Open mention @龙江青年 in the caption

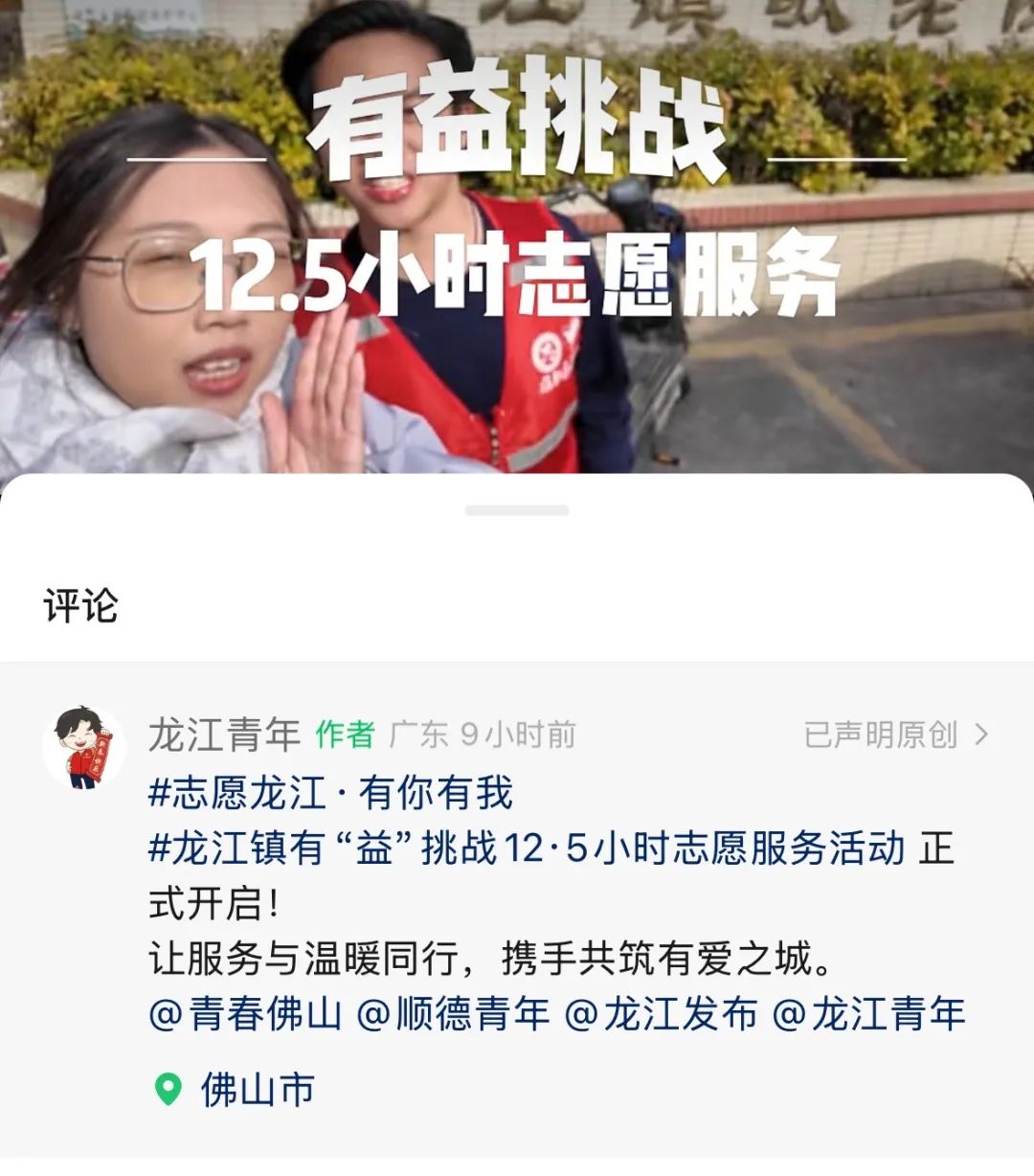[869, 1014]
